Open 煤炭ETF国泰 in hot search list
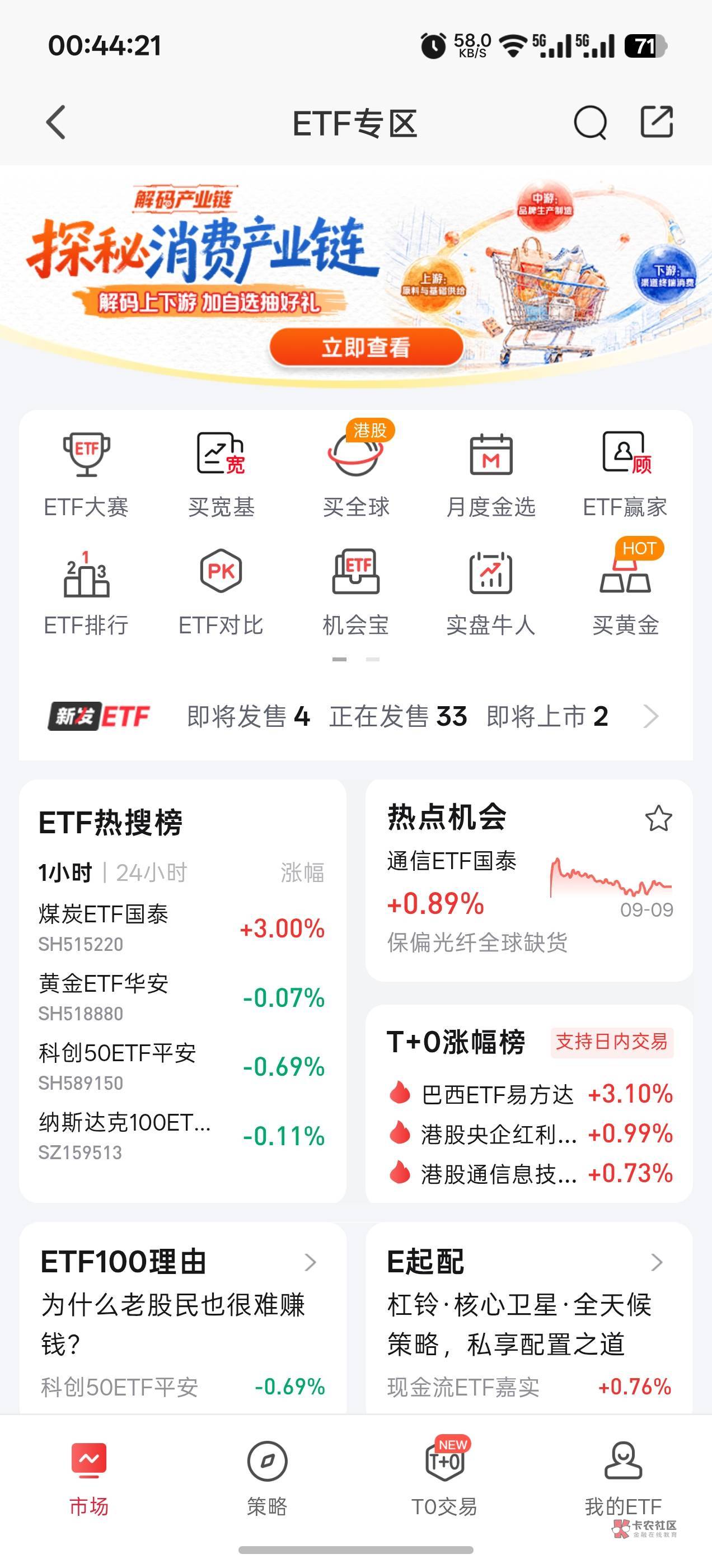 coord(181,928)
